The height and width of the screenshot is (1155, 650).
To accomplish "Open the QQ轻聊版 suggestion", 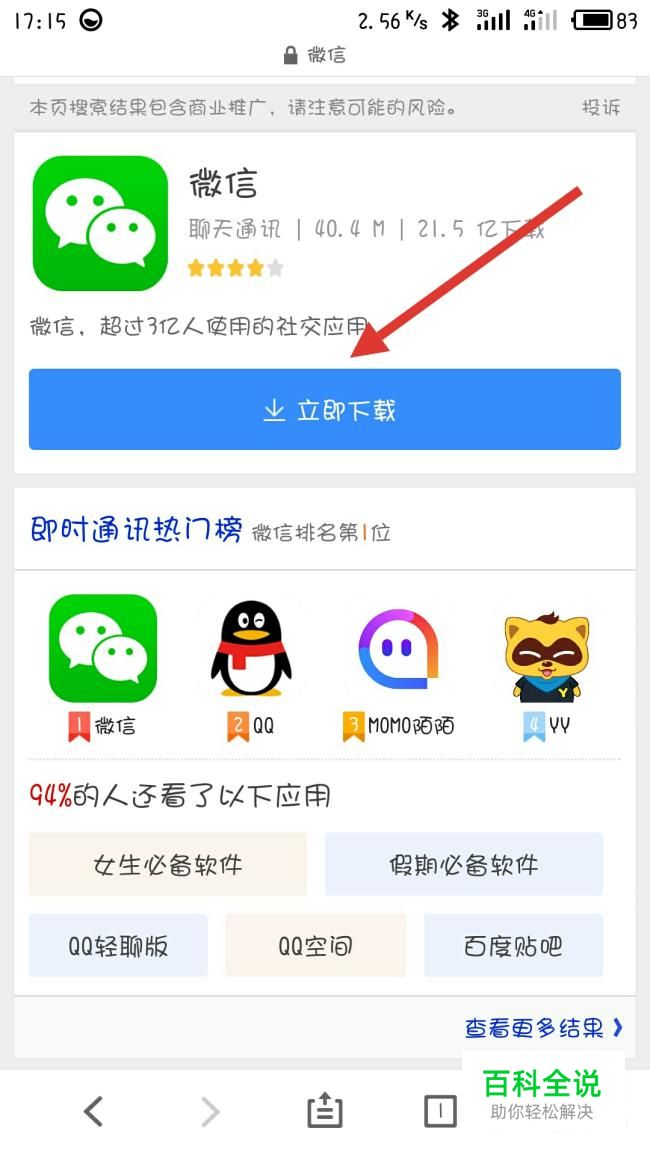I will [118, 945].
